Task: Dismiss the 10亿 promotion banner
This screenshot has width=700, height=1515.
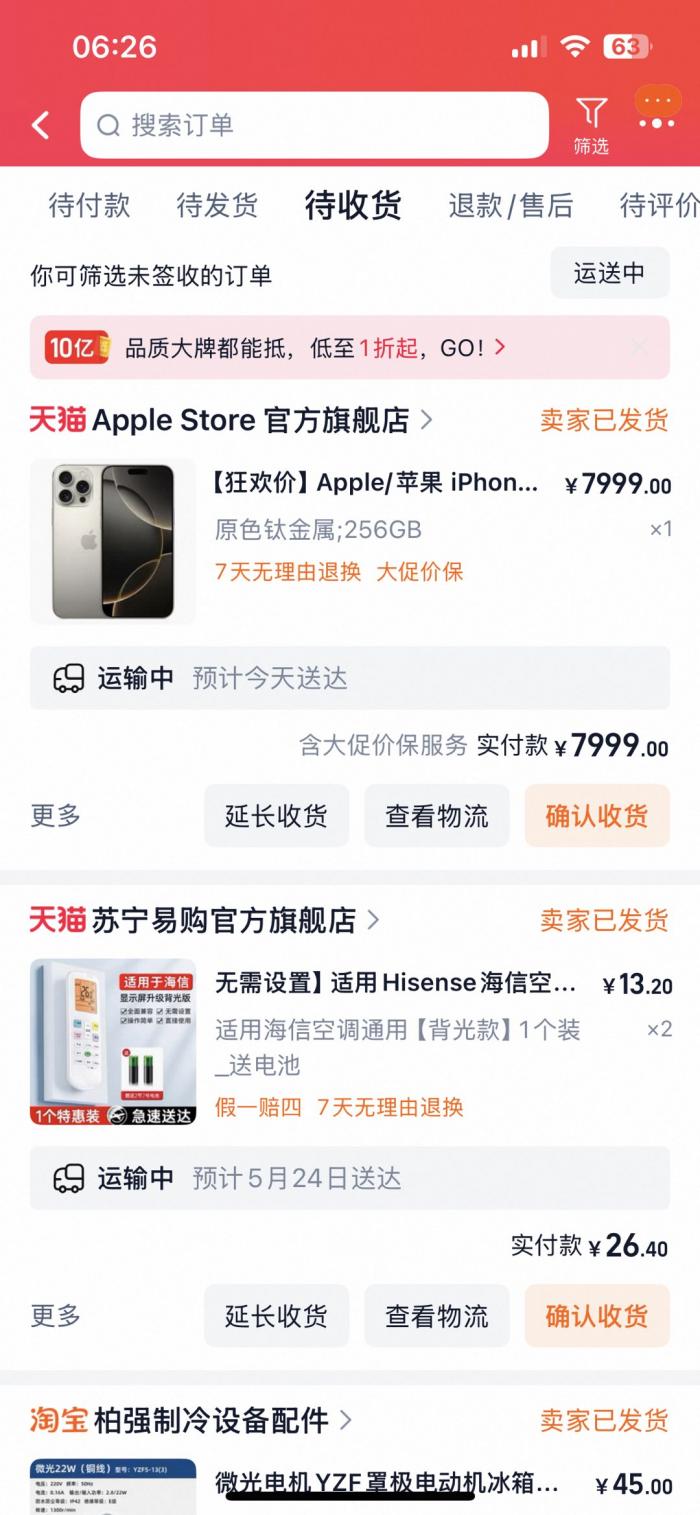Action: [x=639, y=347]
